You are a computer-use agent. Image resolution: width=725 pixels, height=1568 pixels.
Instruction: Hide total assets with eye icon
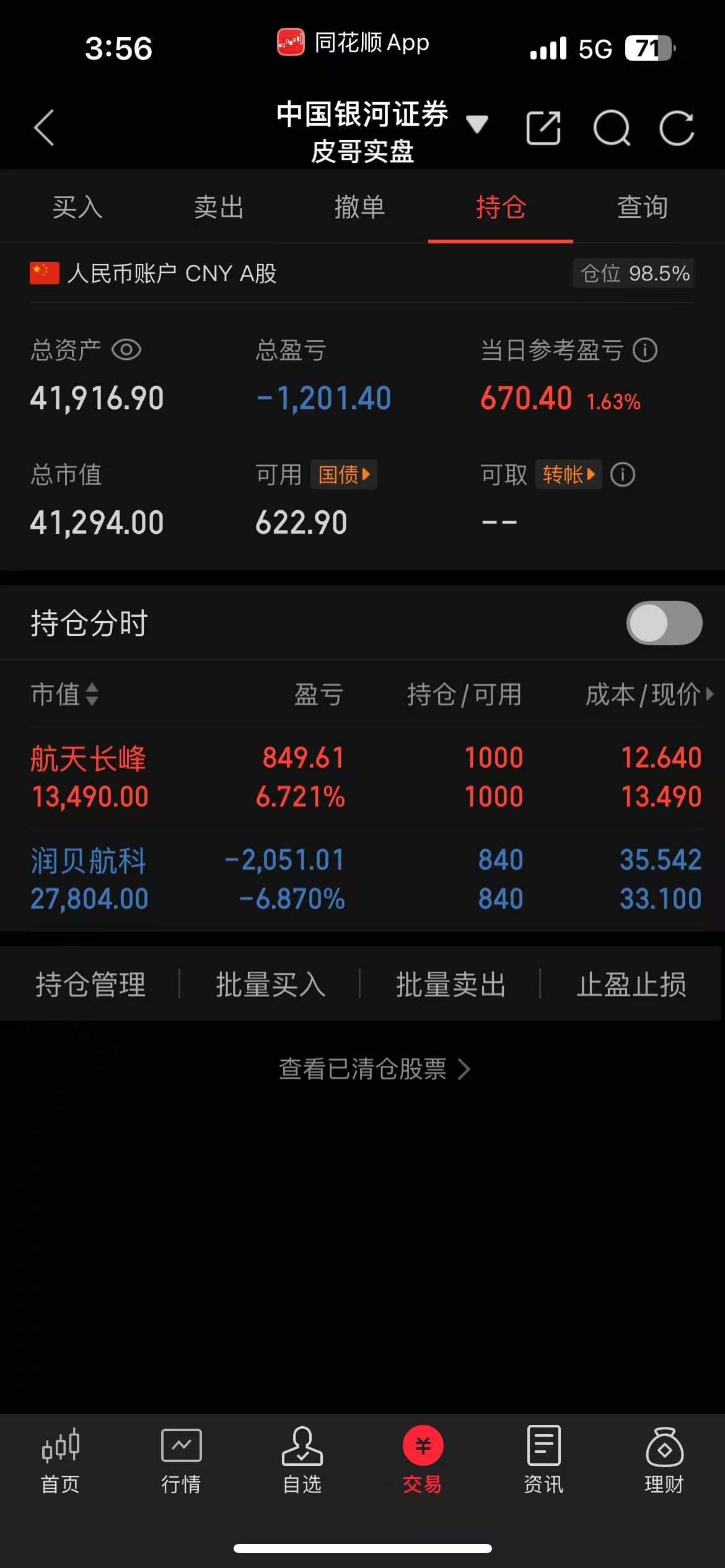click(126, 350)
